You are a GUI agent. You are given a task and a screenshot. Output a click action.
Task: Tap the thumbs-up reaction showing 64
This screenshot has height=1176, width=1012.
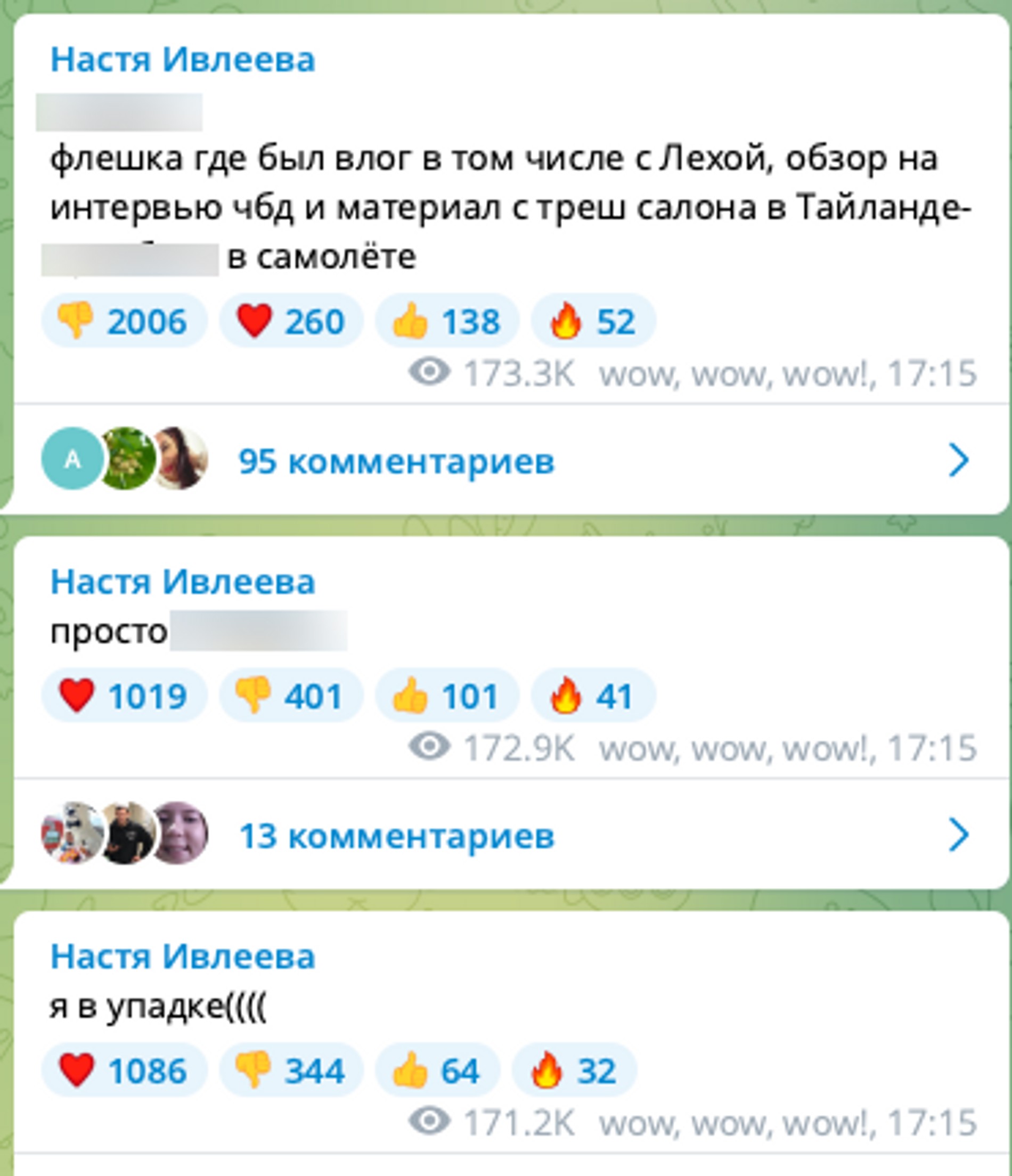tap(437, 1071)
